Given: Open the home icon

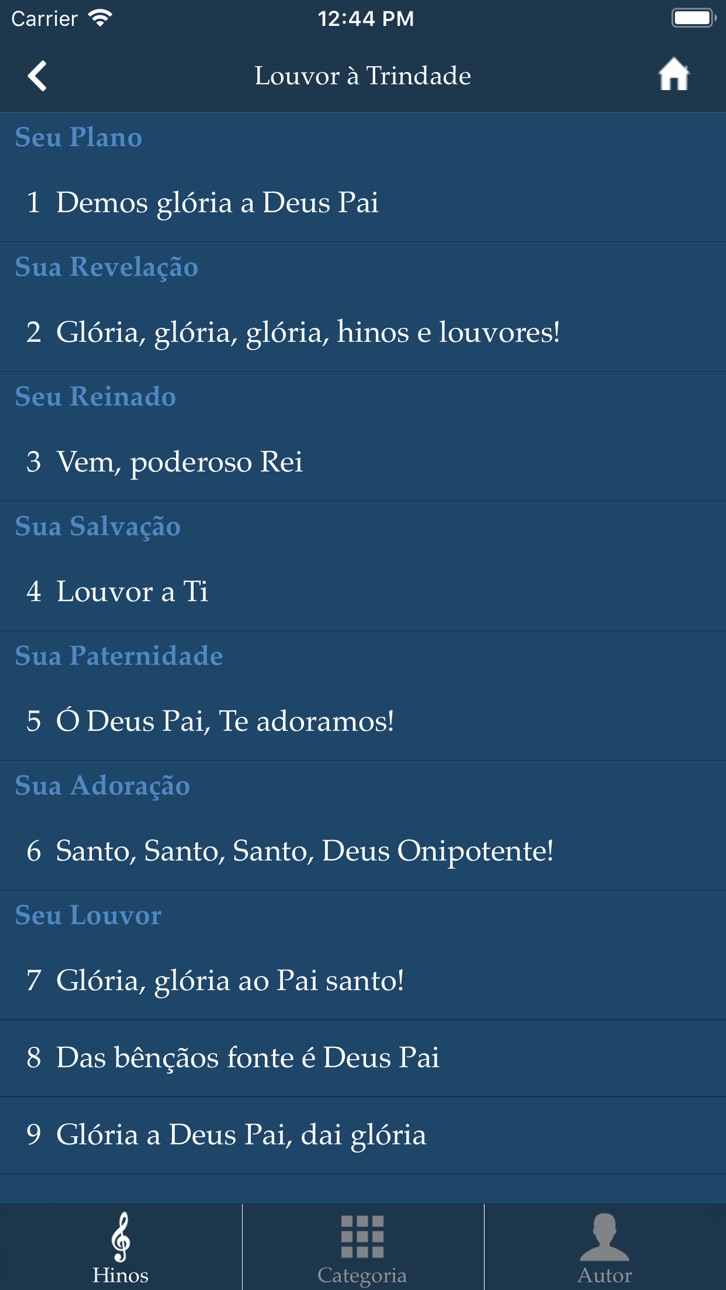Looking at the screenshot, I should click(x=673, y=75).
